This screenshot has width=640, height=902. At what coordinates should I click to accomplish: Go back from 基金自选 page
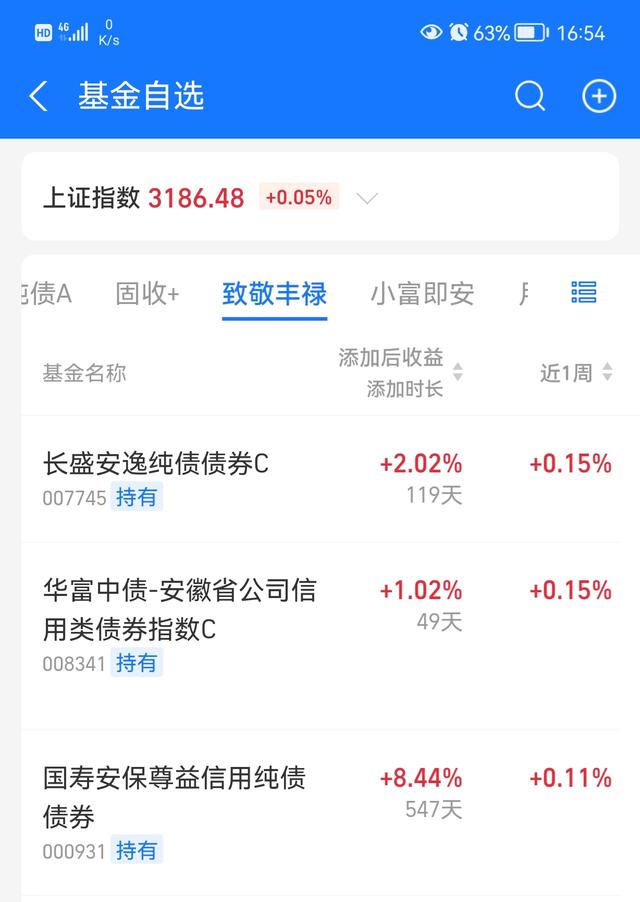pyautogui.click(x=39, y=97)
